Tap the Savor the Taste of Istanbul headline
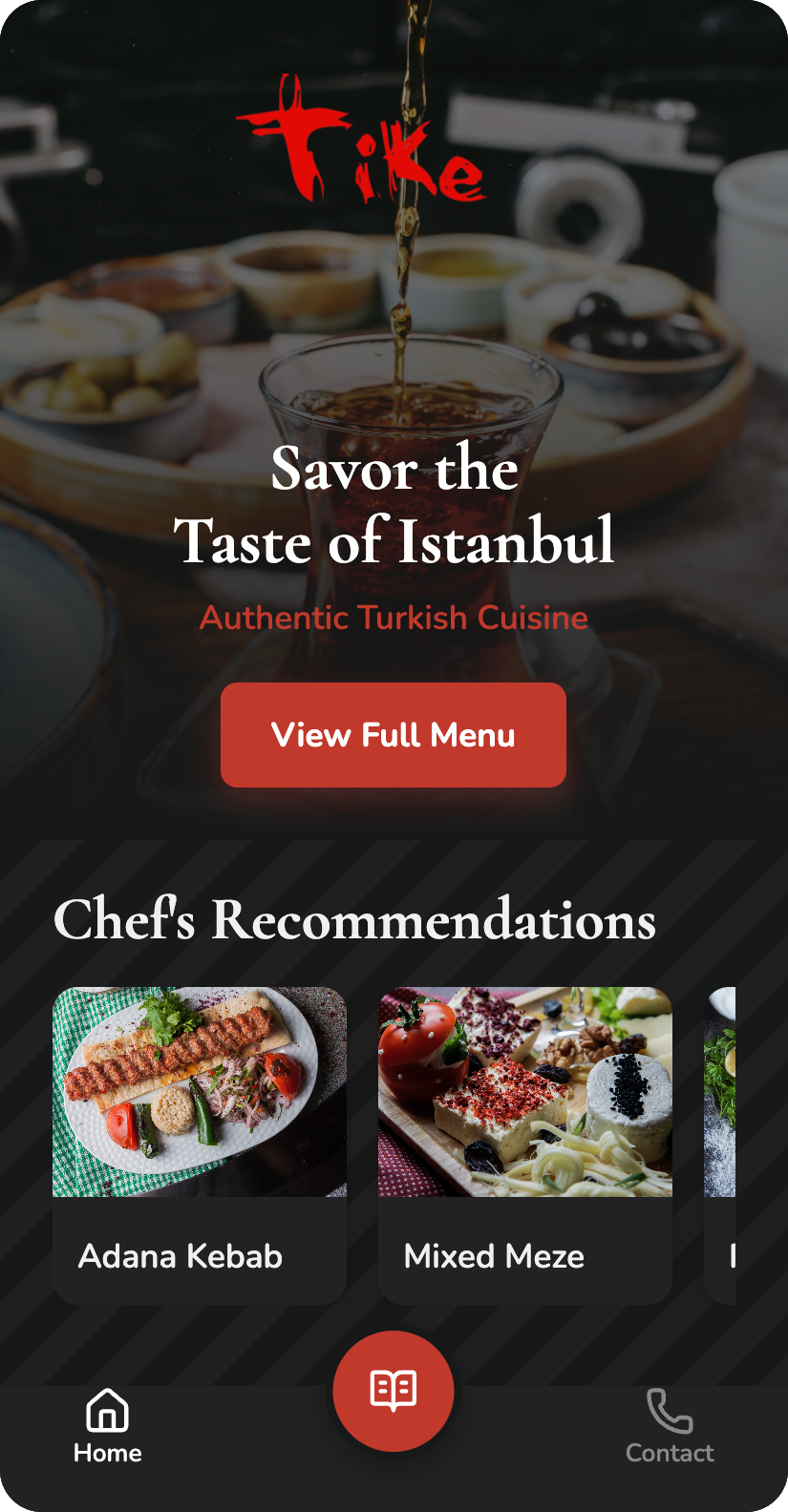The width and height of the screenshot is (788, 1512). [393, 506]
